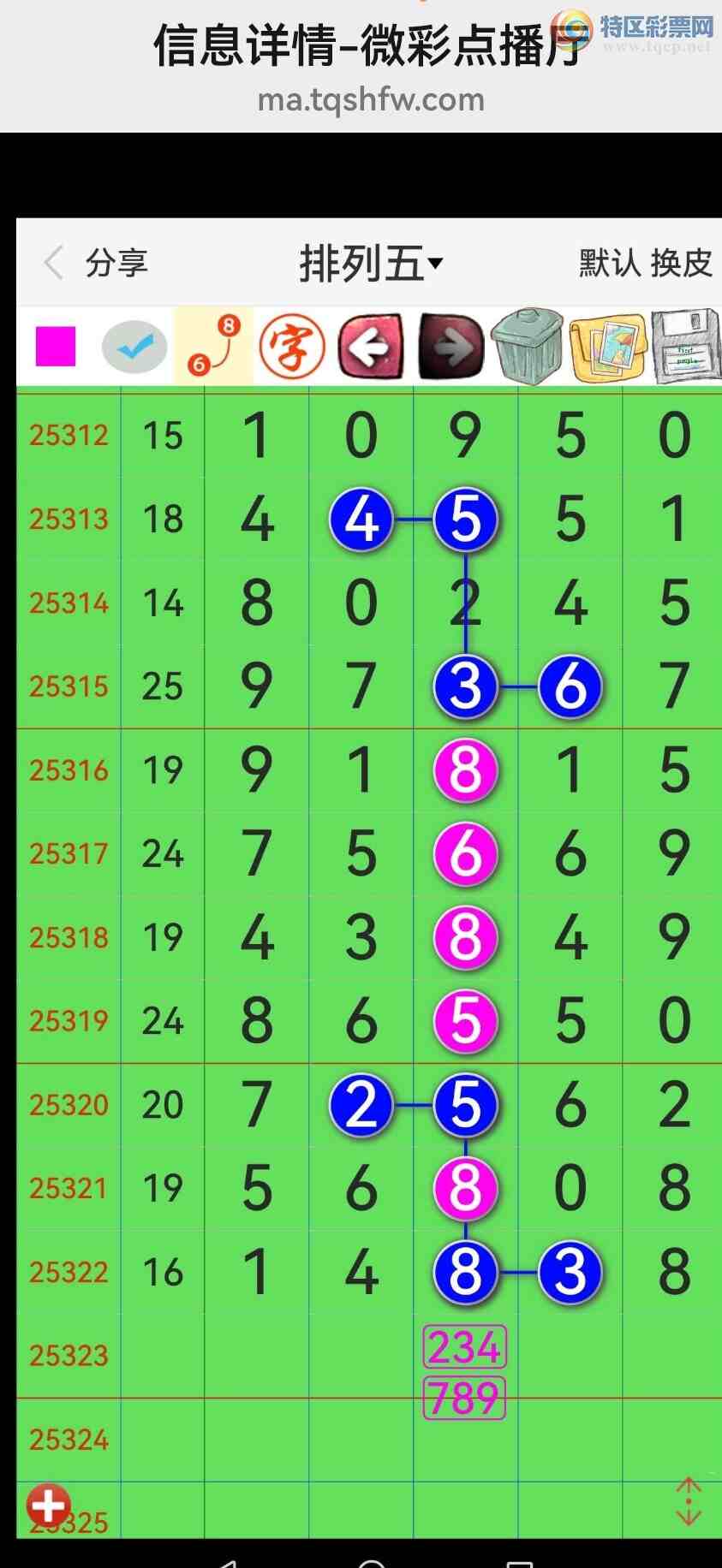Tap the up-down arrows icon
Screen dimensions: 722x1568
coord(689,1502)
